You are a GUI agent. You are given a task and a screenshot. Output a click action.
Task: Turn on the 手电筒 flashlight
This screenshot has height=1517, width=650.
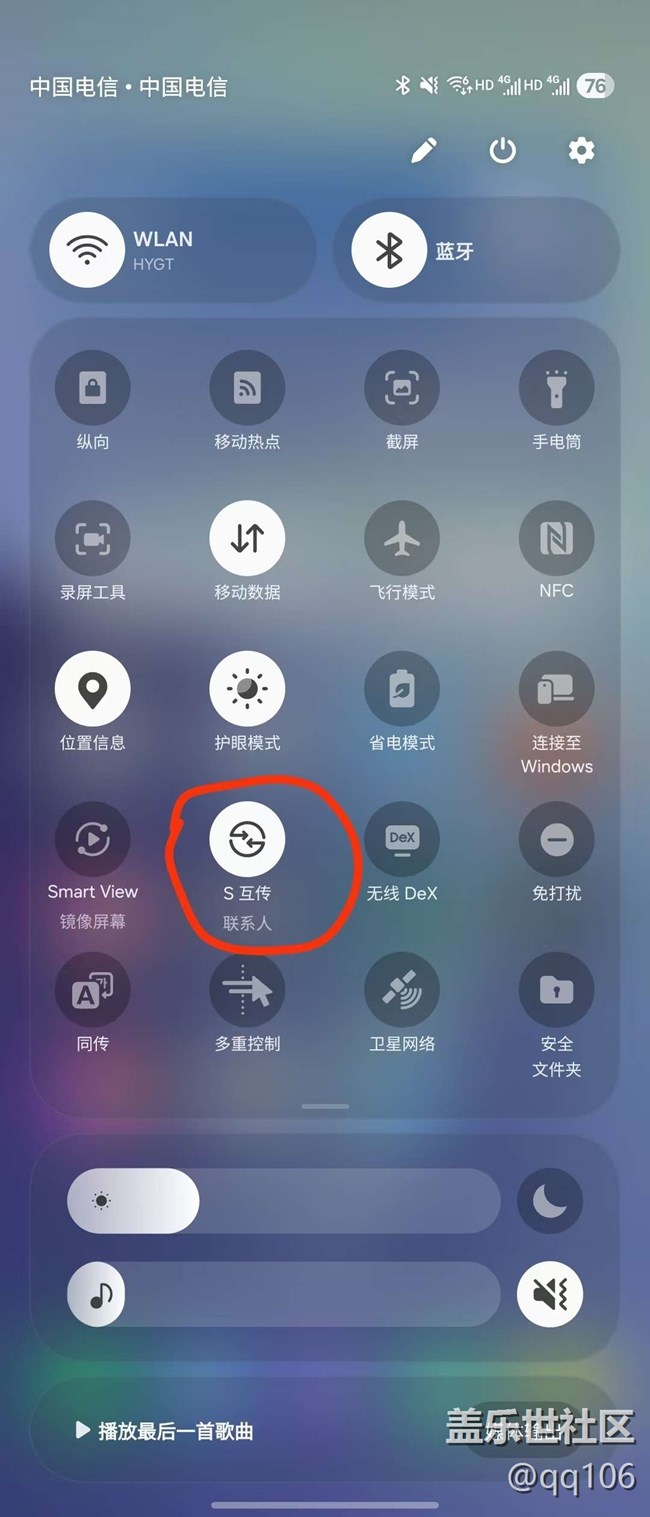[556, 389]
